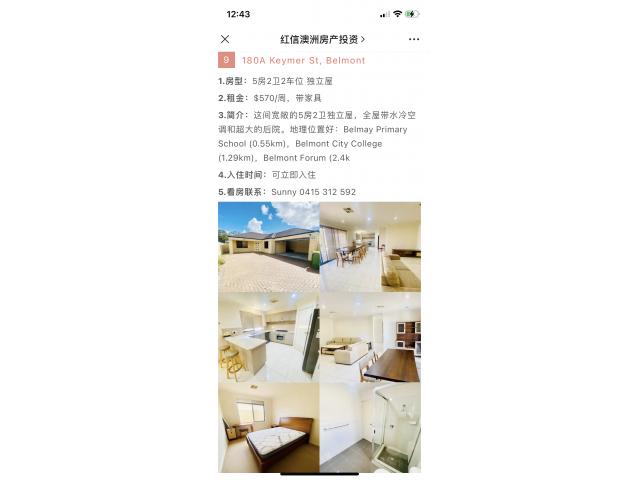View the bathroom shower photo
The height and width of the screenshot is (480, 640).
coord(370,427)
